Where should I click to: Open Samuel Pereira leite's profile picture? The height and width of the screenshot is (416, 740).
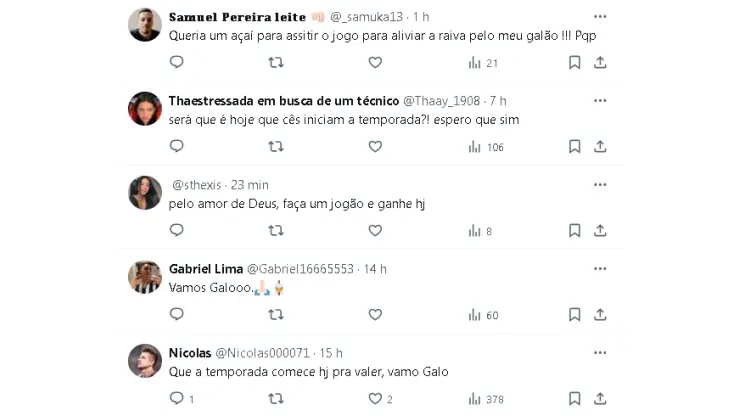(x=145, y=24)
